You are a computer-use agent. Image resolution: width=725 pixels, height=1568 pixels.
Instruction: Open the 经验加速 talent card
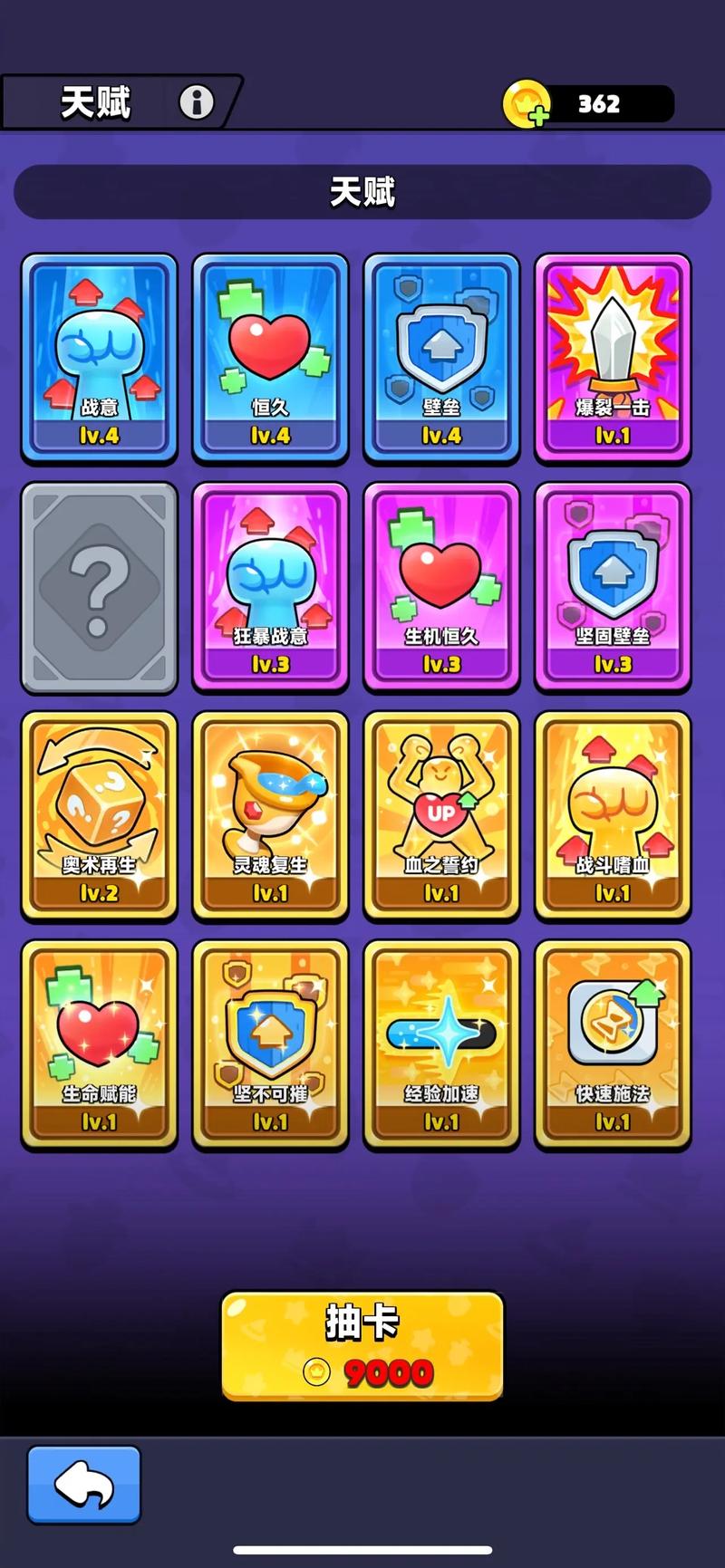click(441, 1044)
